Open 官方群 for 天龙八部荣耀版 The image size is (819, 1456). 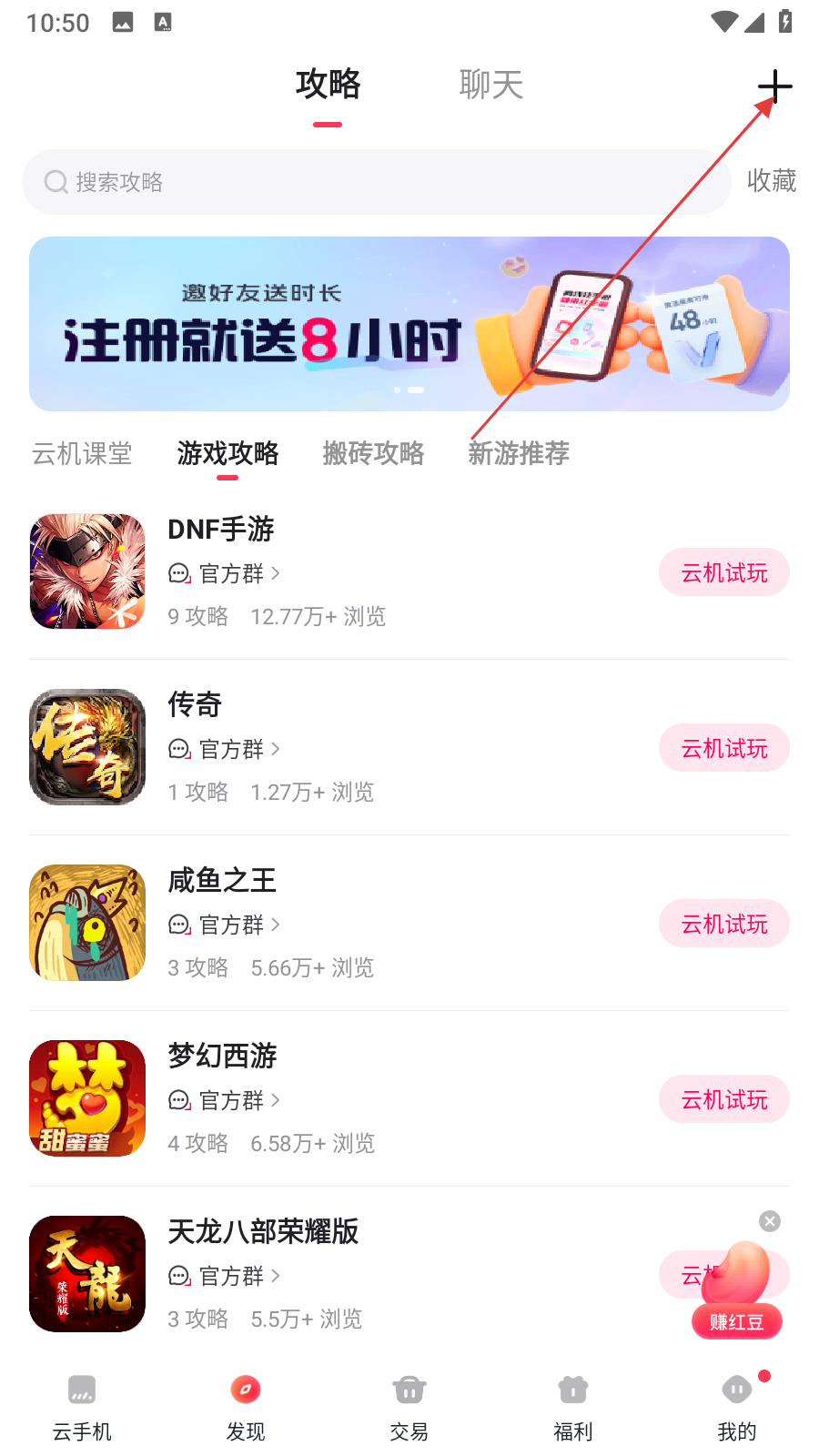pos(225,1277)
